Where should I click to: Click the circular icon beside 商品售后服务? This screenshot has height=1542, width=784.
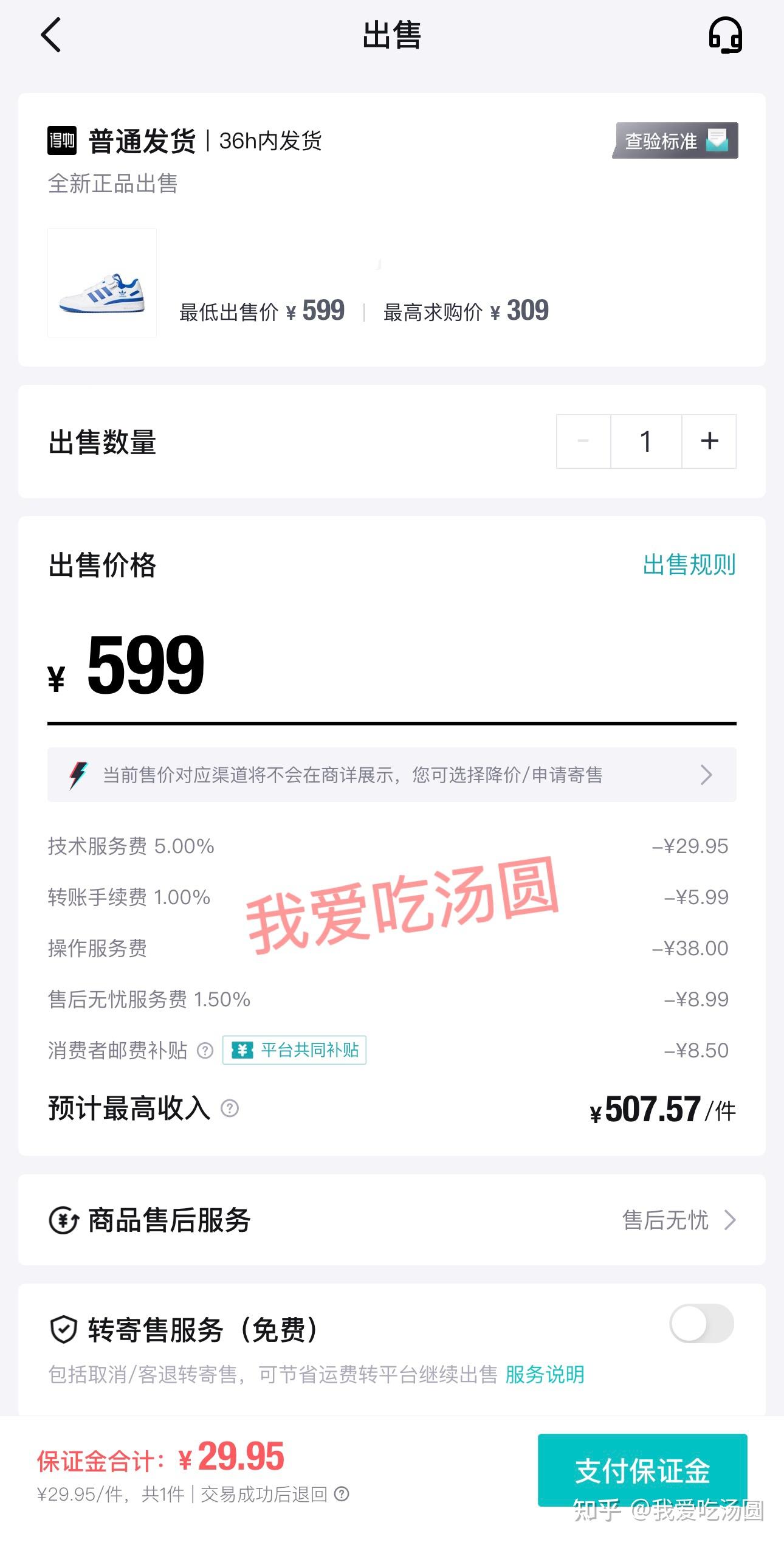[x=63, y=1220]
